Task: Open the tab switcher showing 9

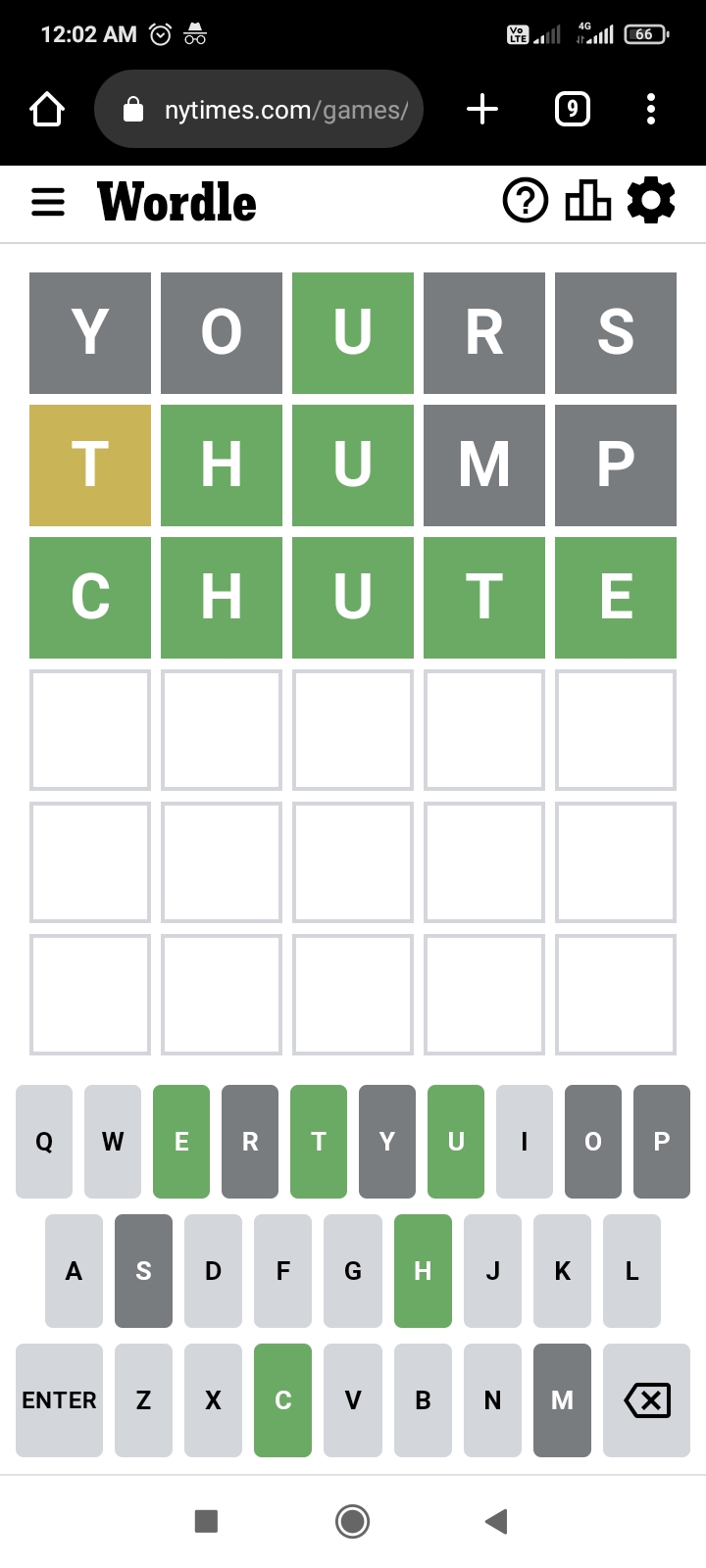Action: 573,109
